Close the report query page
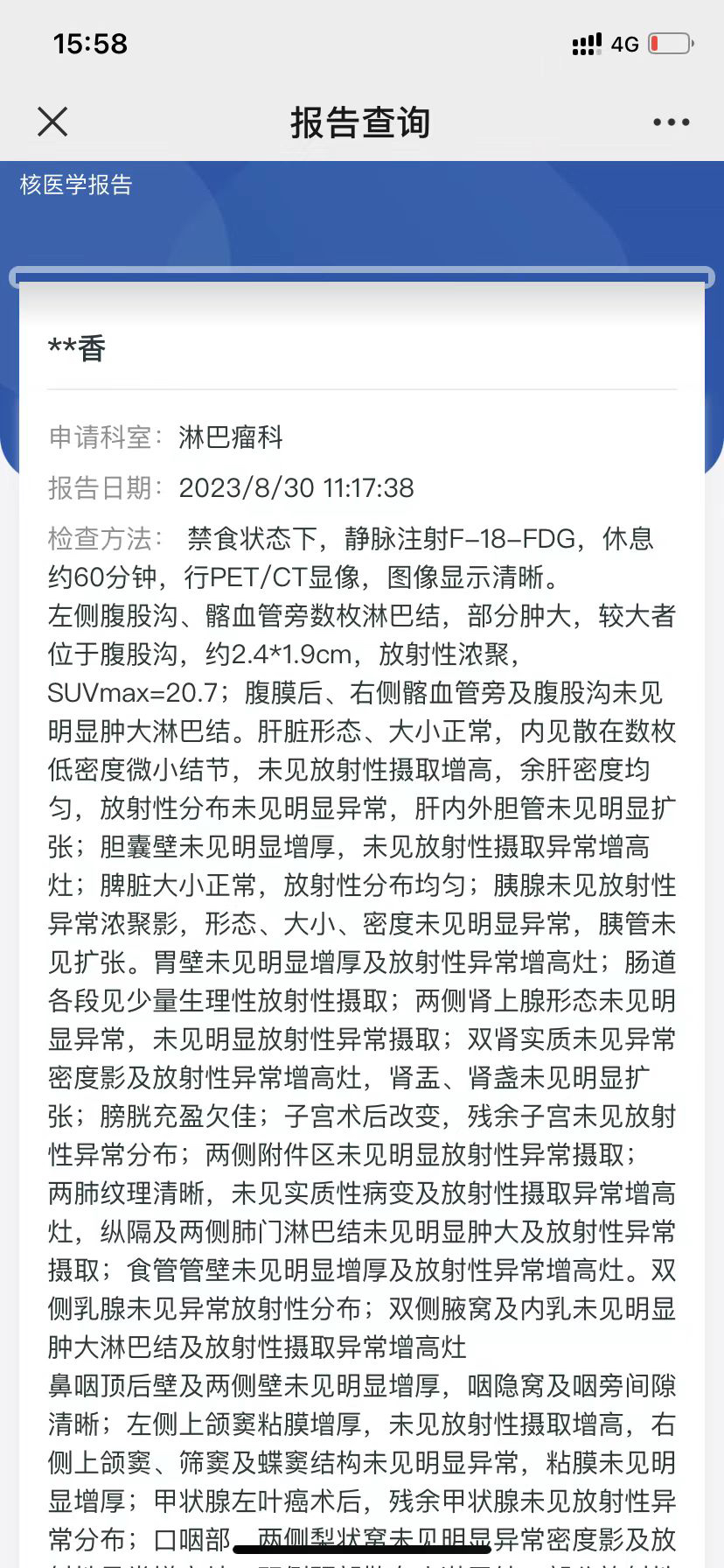Viewport: 724px width, 1568px height. pyautogui.click(x=52, y=122)
